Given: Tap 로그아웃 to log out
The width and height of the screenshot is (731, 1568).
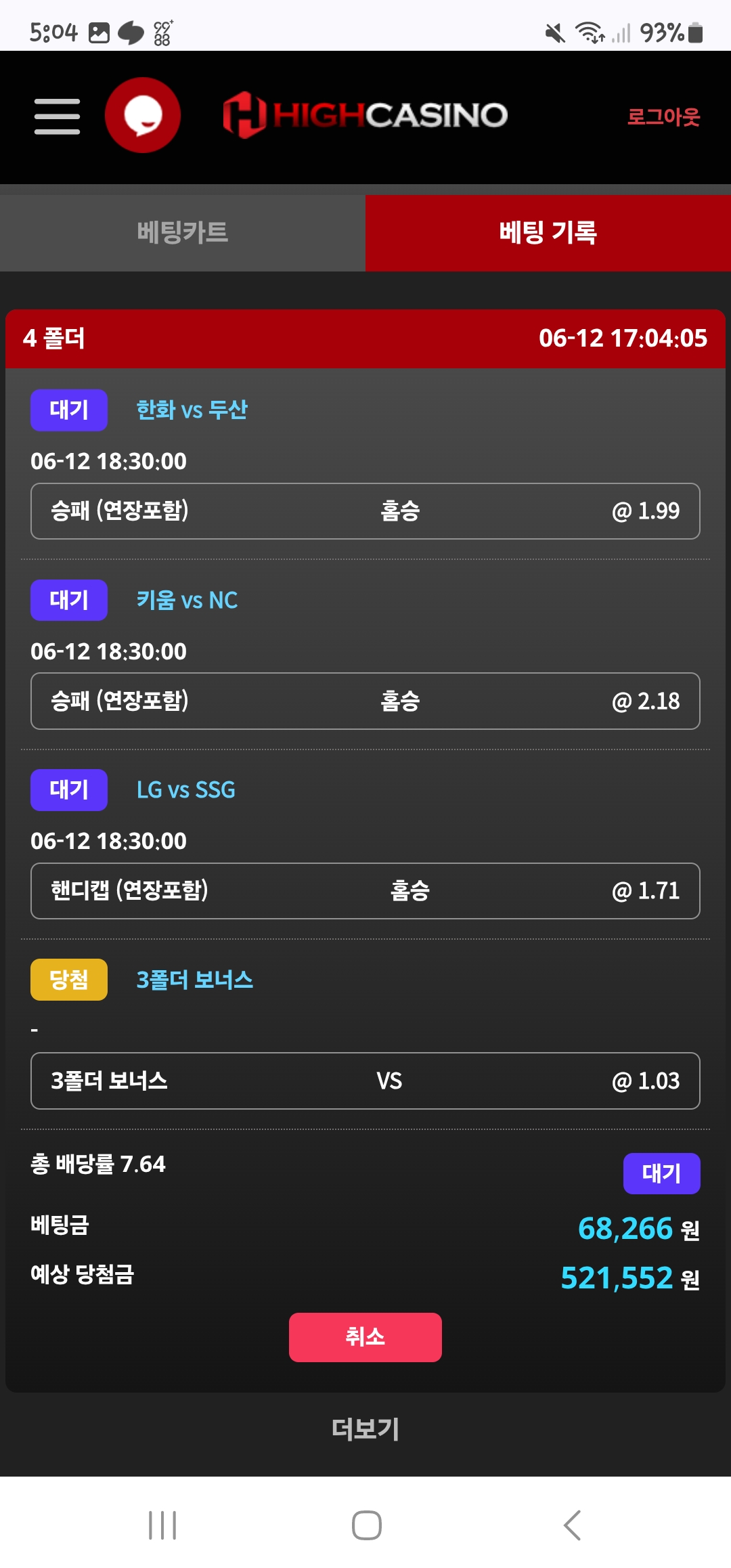Looking at the screenshot, I should [663, 117].
